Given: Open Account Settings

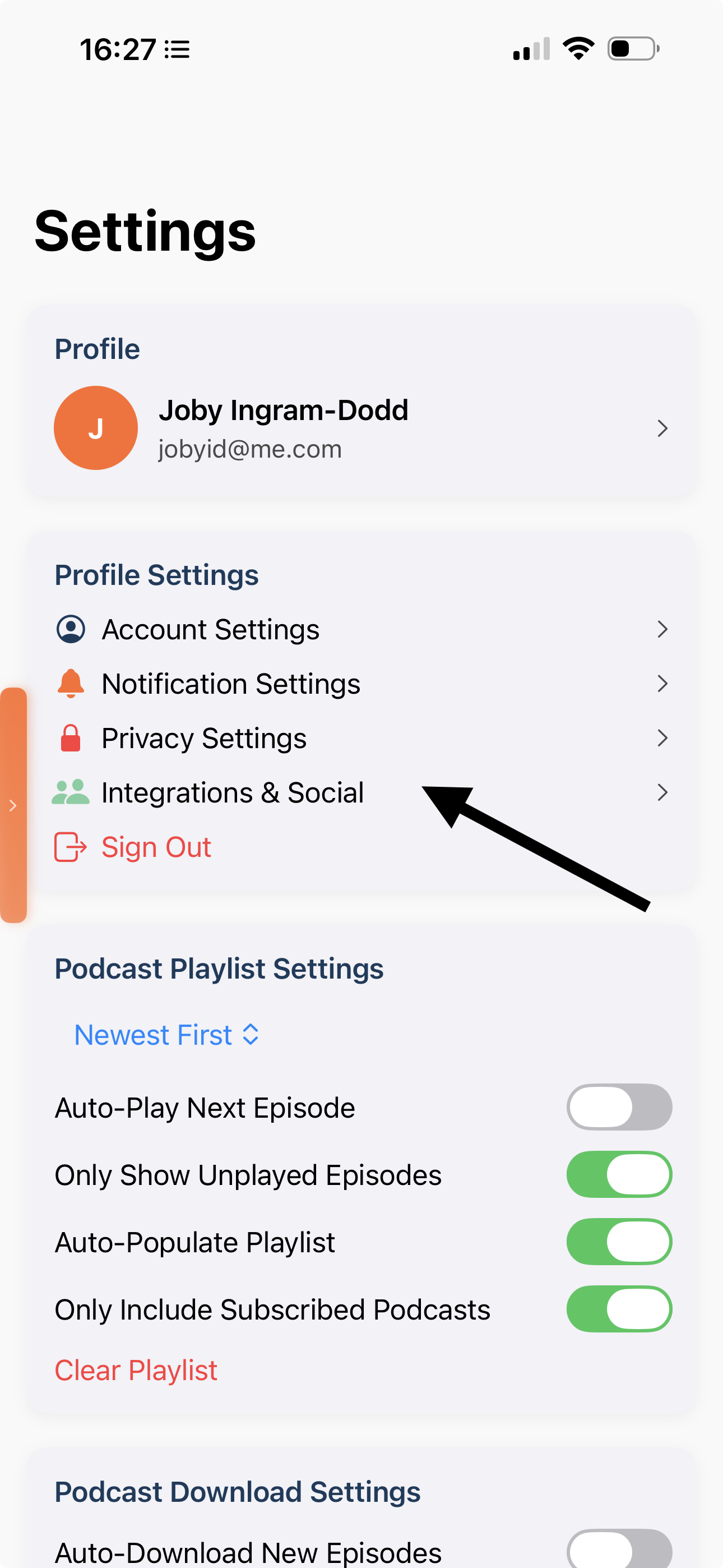Looking at the screenshot, I should [x=361, y=629].
